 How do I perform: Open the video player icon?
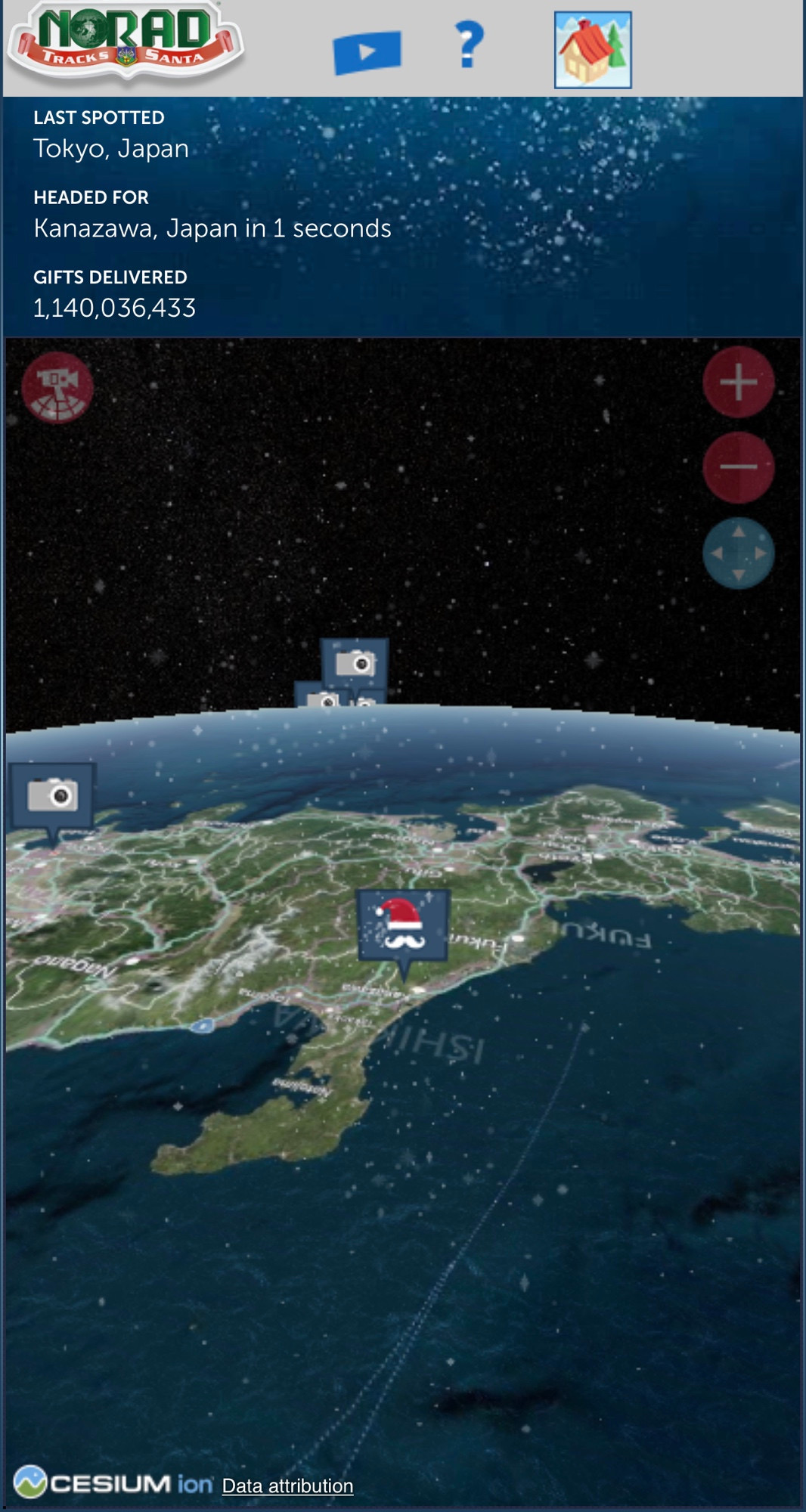tap(367, 51)
